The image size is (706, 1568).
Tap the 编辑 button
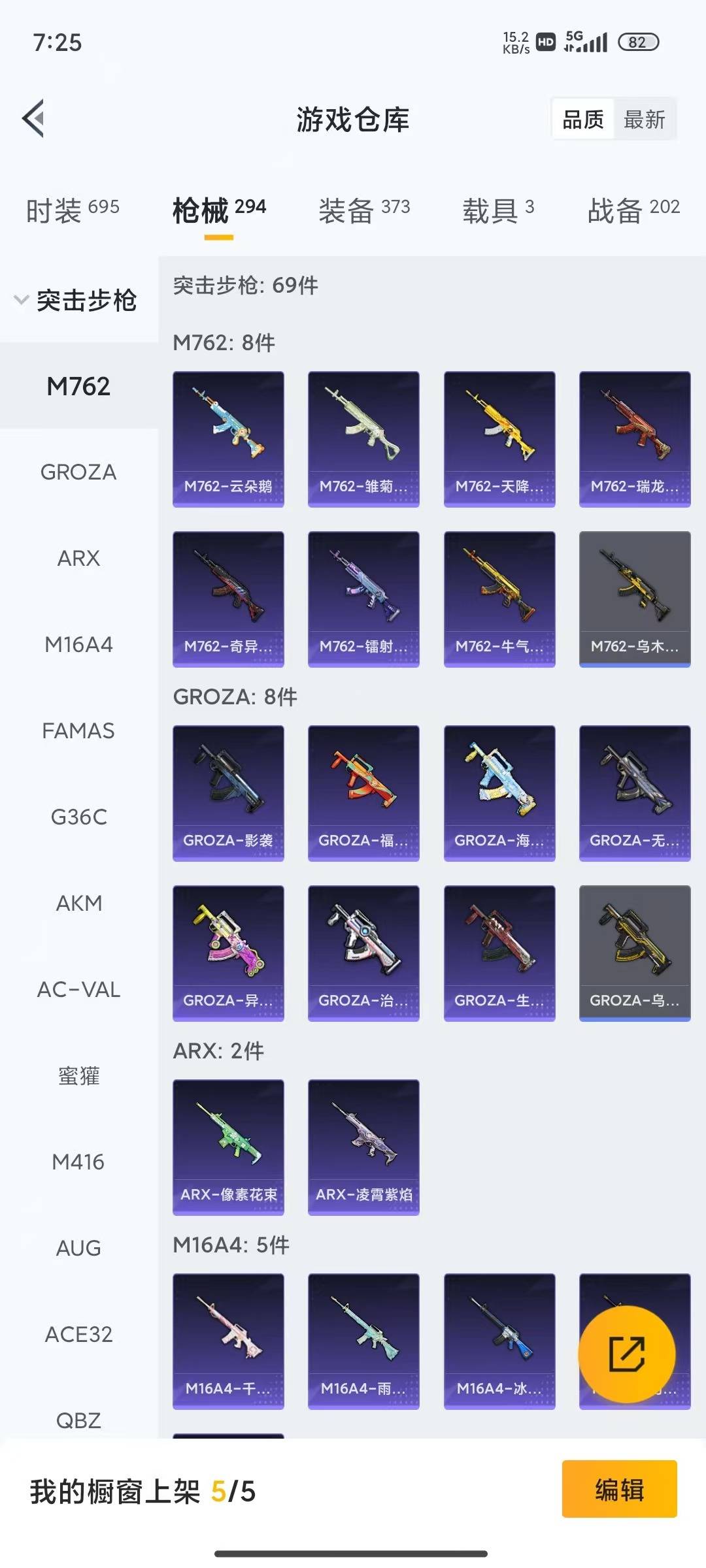click(x=619, y=1489)
